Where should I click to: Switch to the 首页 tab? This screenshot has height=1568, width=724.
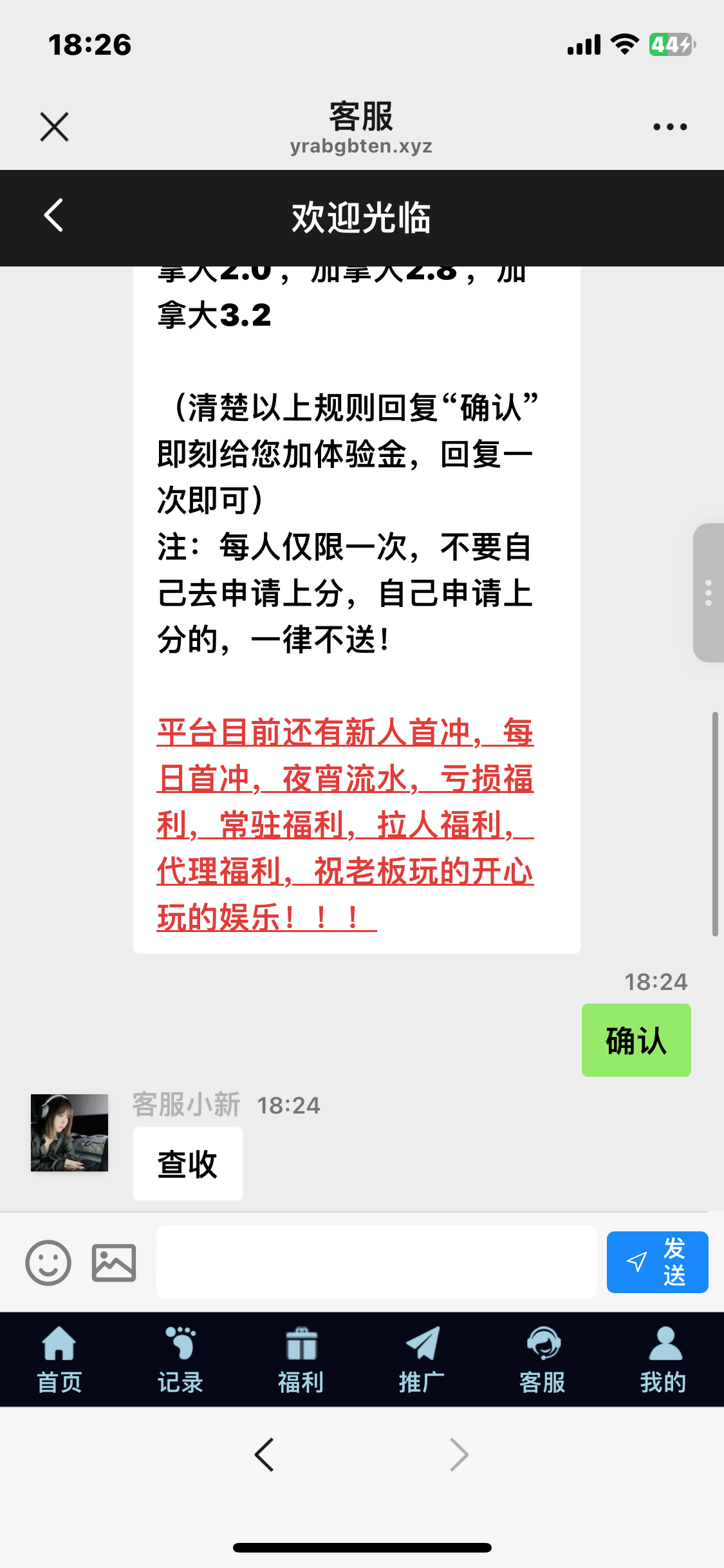59,1359
